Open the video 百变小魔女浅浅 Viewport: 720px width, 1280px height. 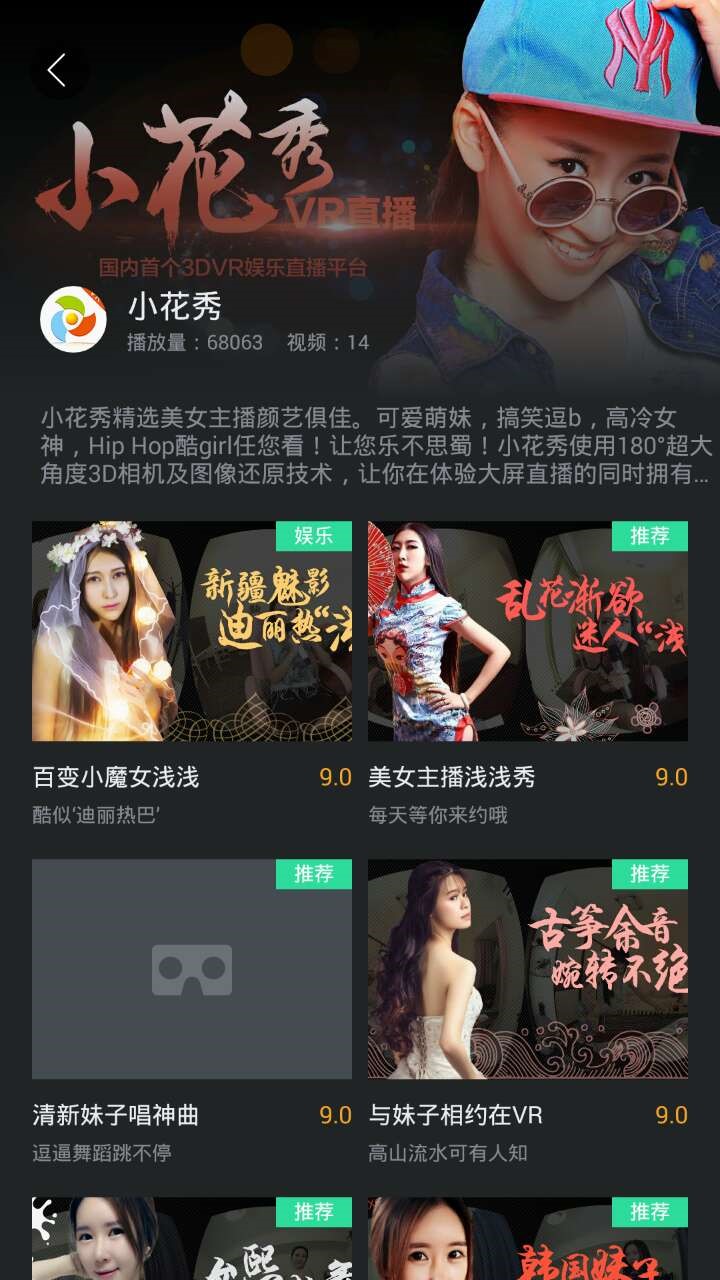point(192,631)
